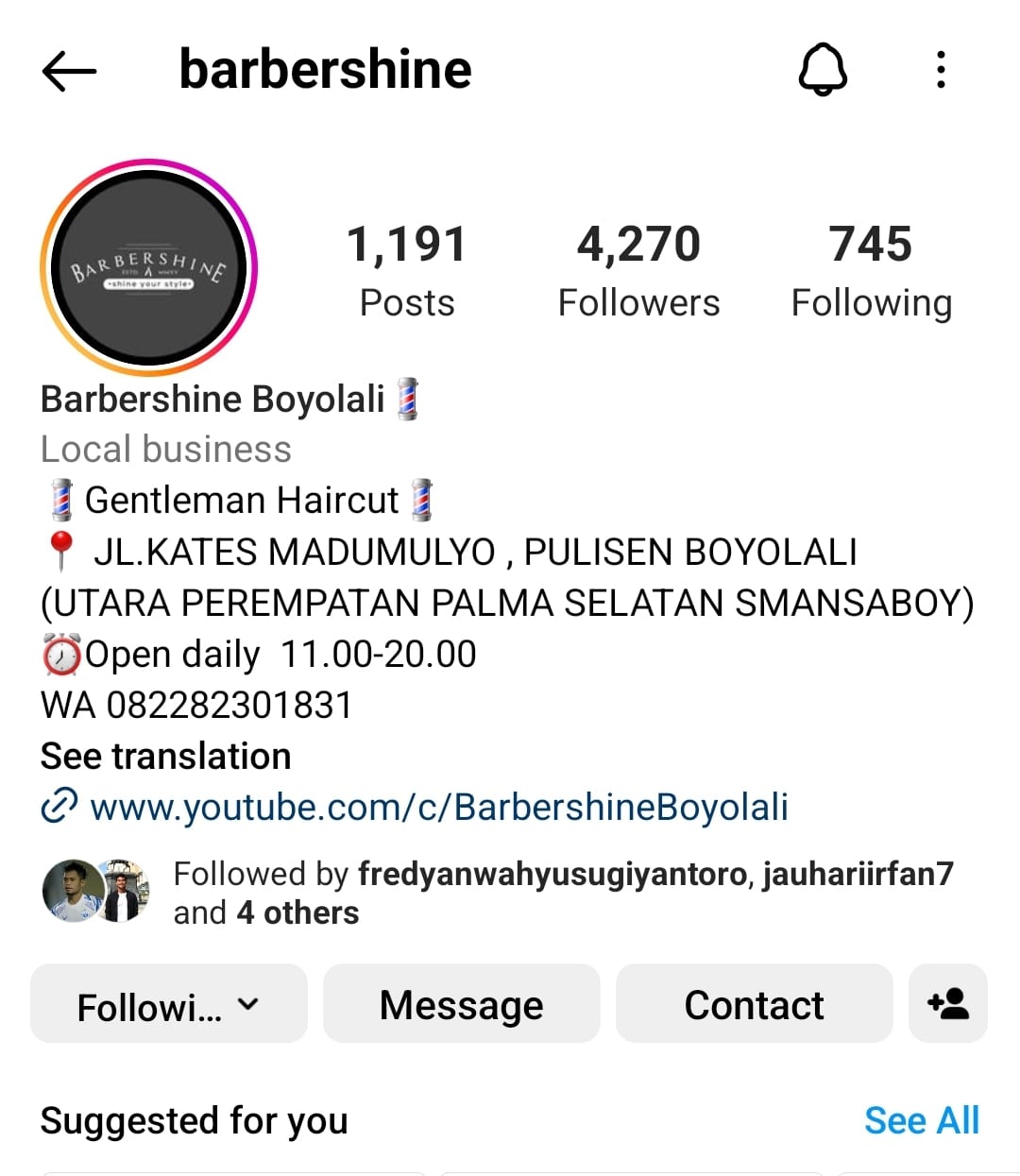View barbershine's story from profile picture
Image resolution: width=1020 pixels, height=1176 pixels.
point(148,268)
